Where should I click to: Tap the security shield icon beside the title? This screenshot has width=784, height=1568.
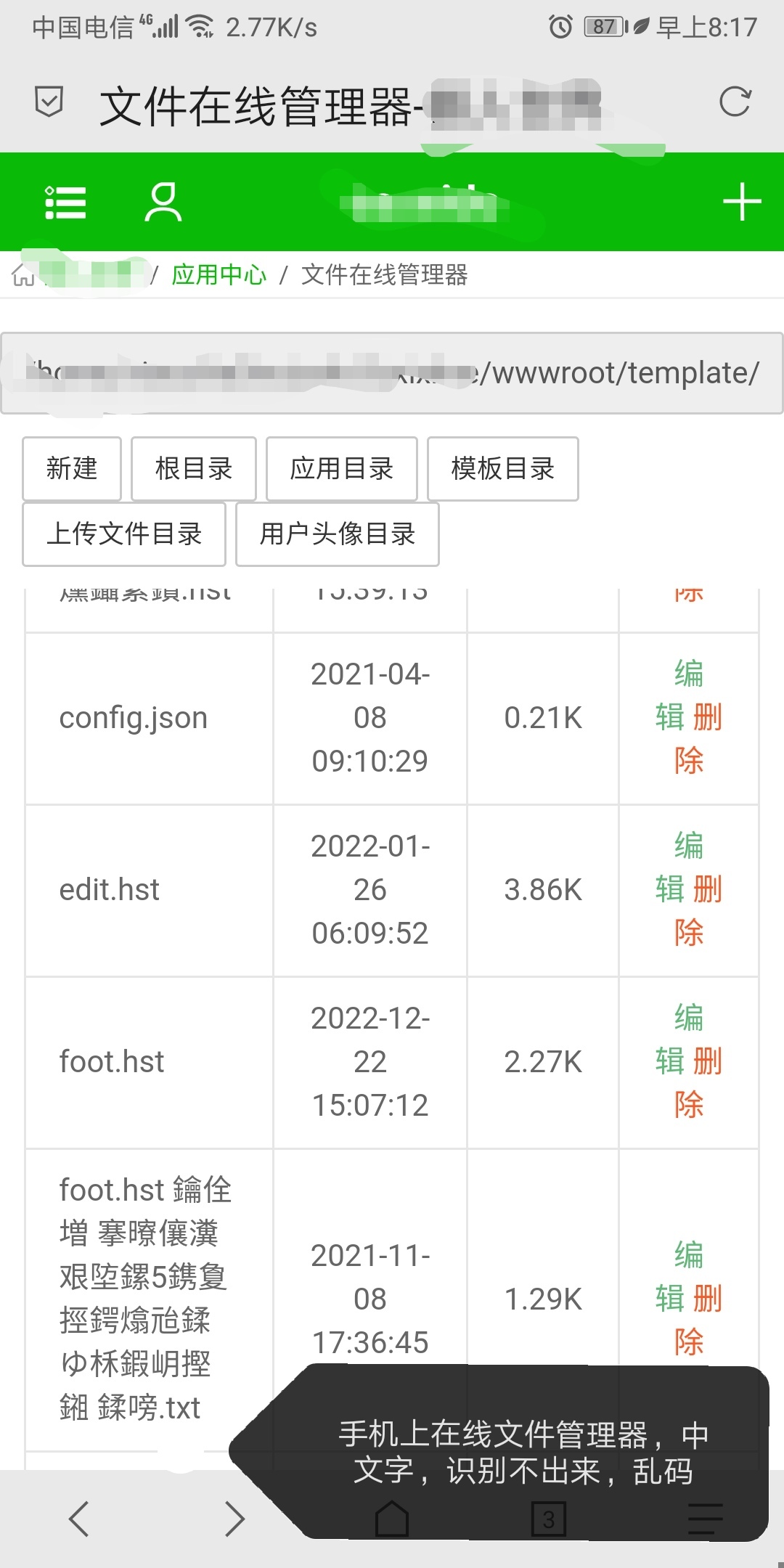coord(49,102)
